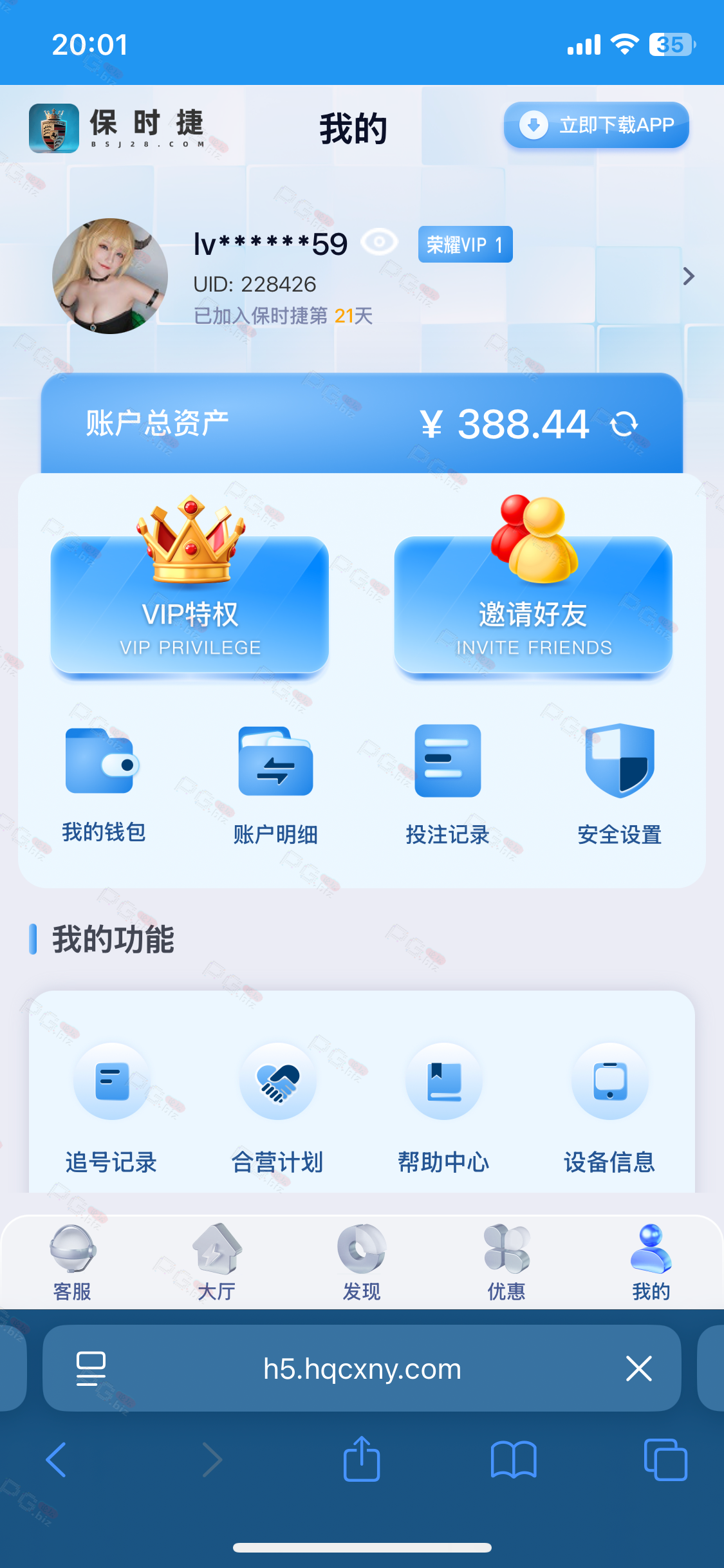
Task: Open 合营计划 partnership plan
Action: click(277, 1108)
